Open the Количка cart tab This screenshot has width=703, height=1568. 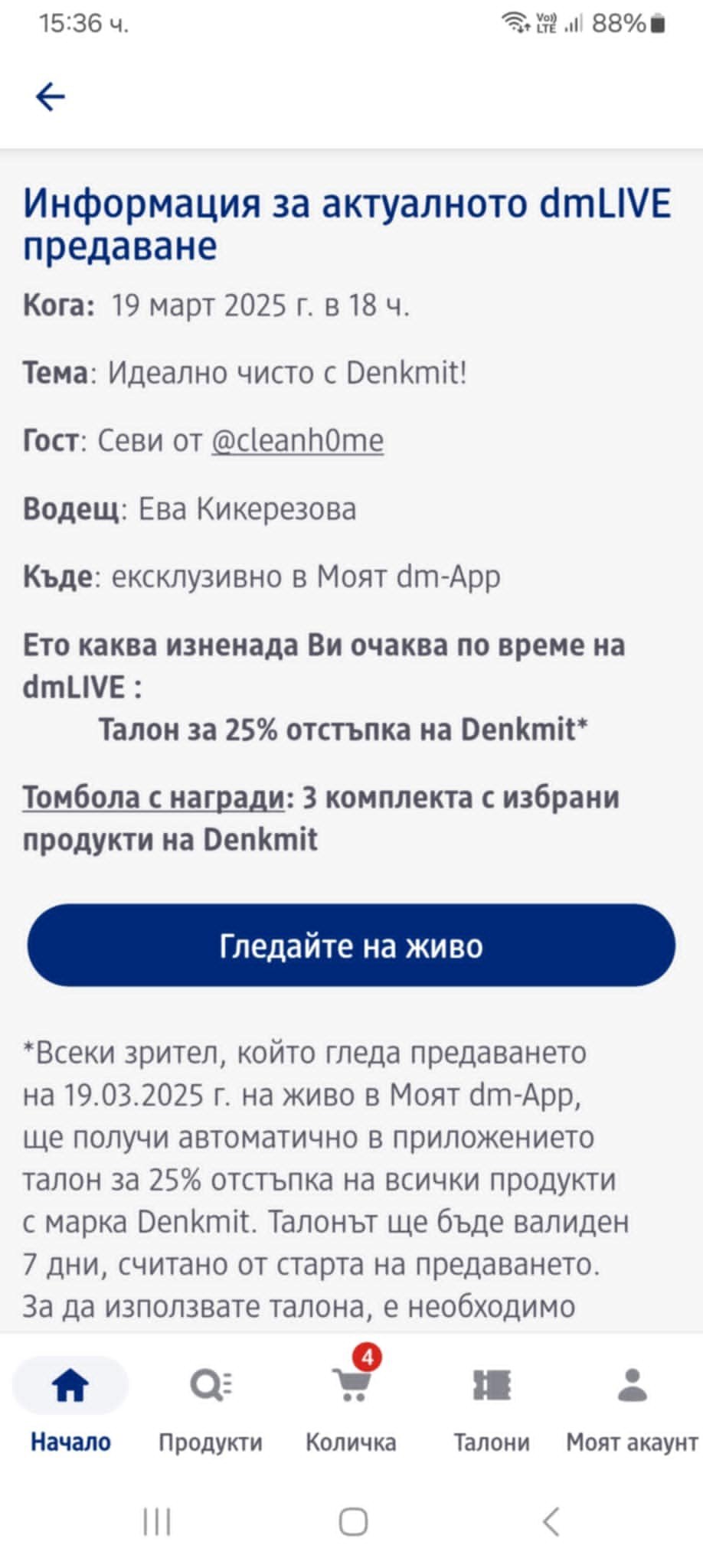(351, 1406)
